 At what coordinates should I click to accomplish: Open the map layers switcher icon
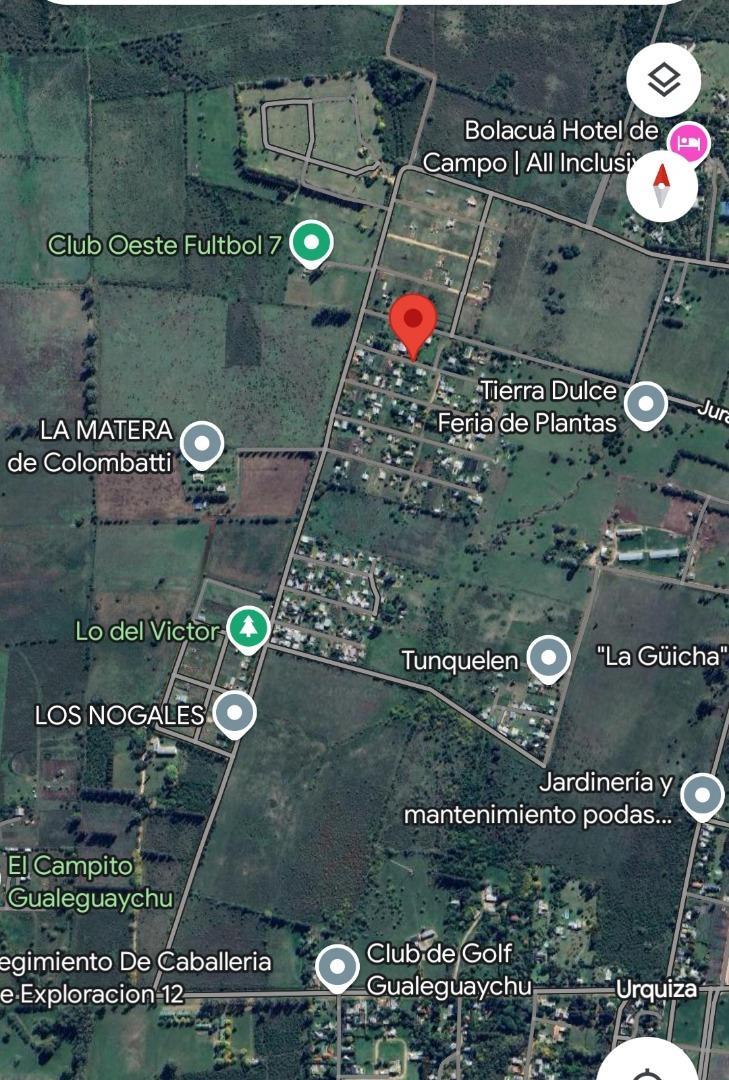664,80
